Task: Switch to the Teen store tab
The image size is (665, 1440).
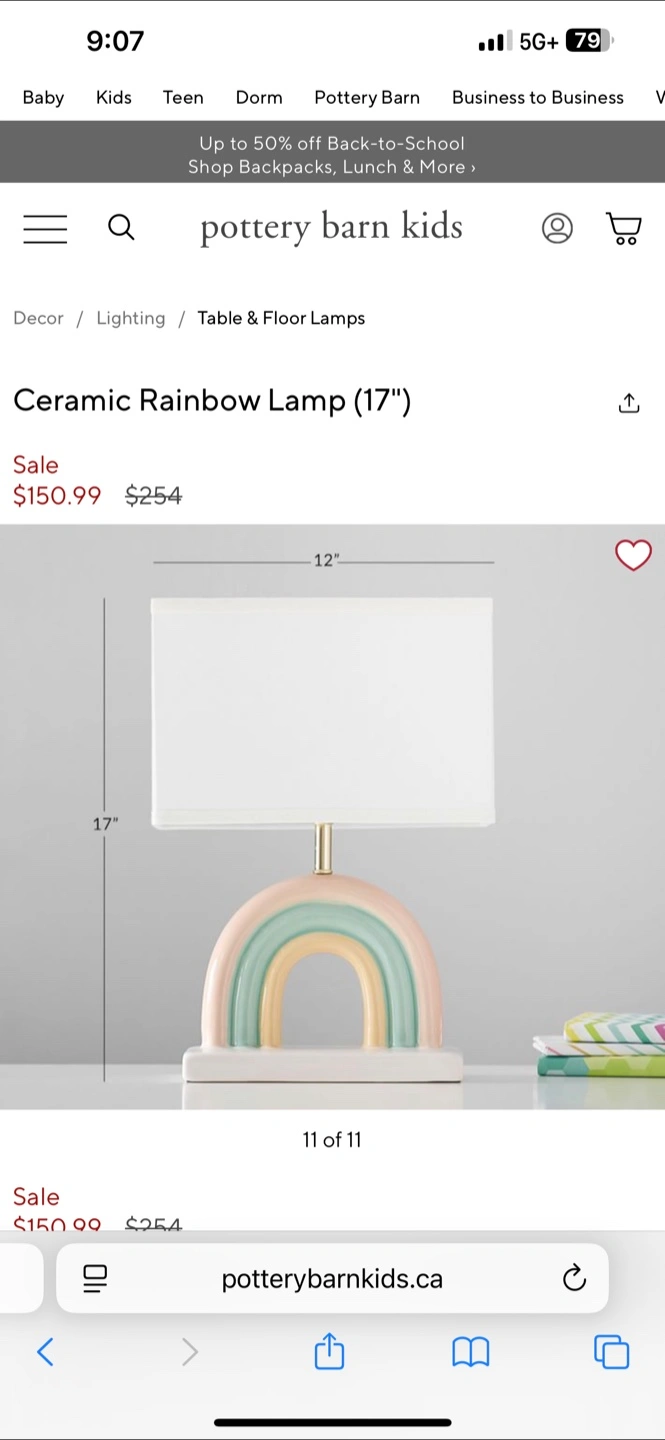Action: [183, 97]
